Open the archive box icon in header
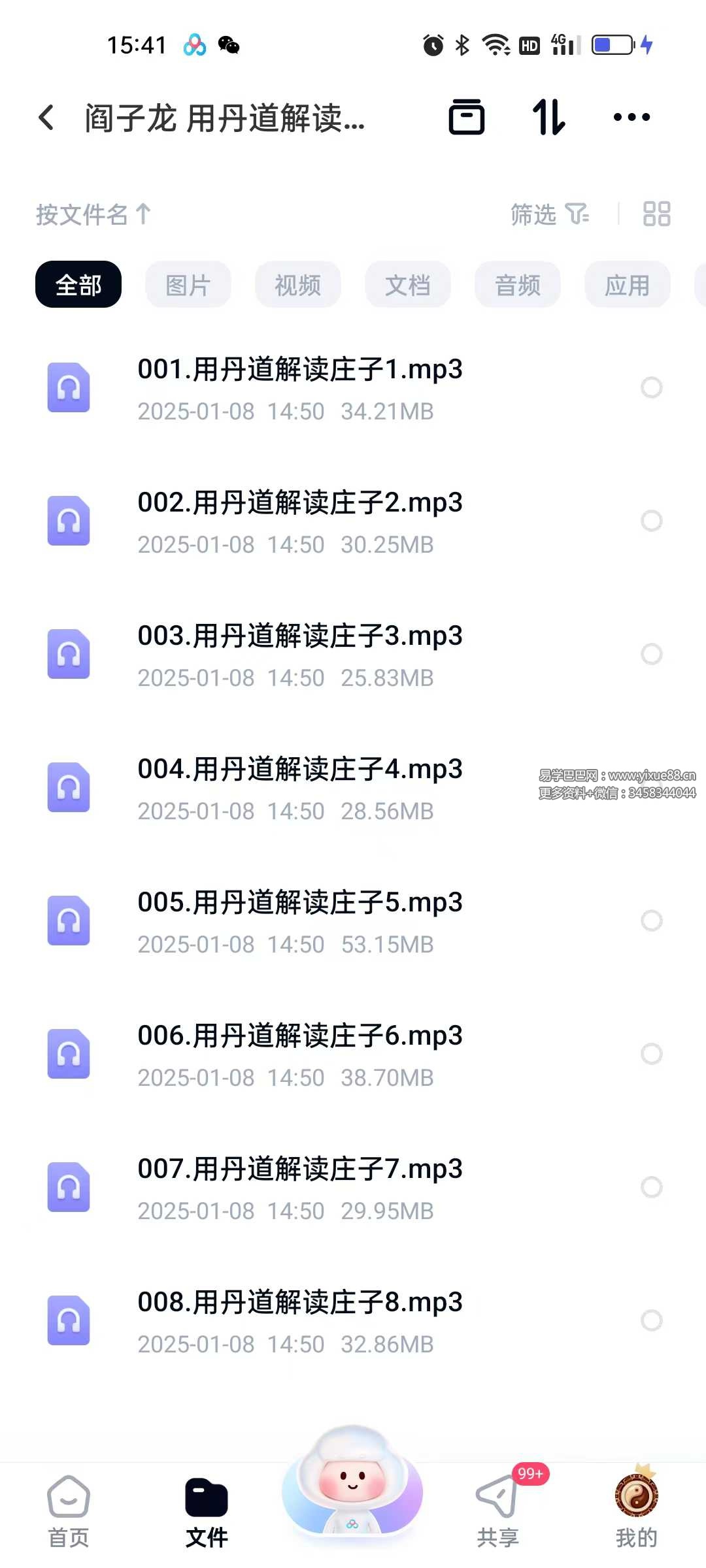706x1568 pixels. coord(467,118)
